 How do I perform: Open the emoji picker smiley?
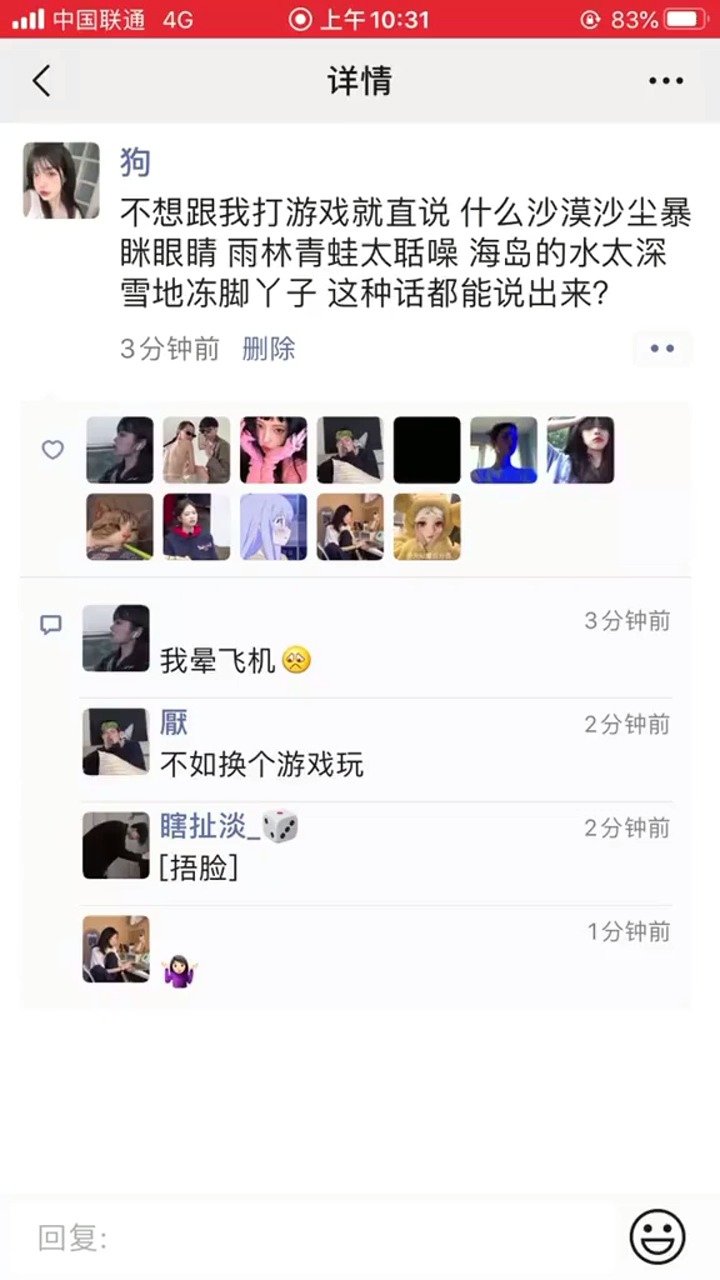(x=657, y=1237)
